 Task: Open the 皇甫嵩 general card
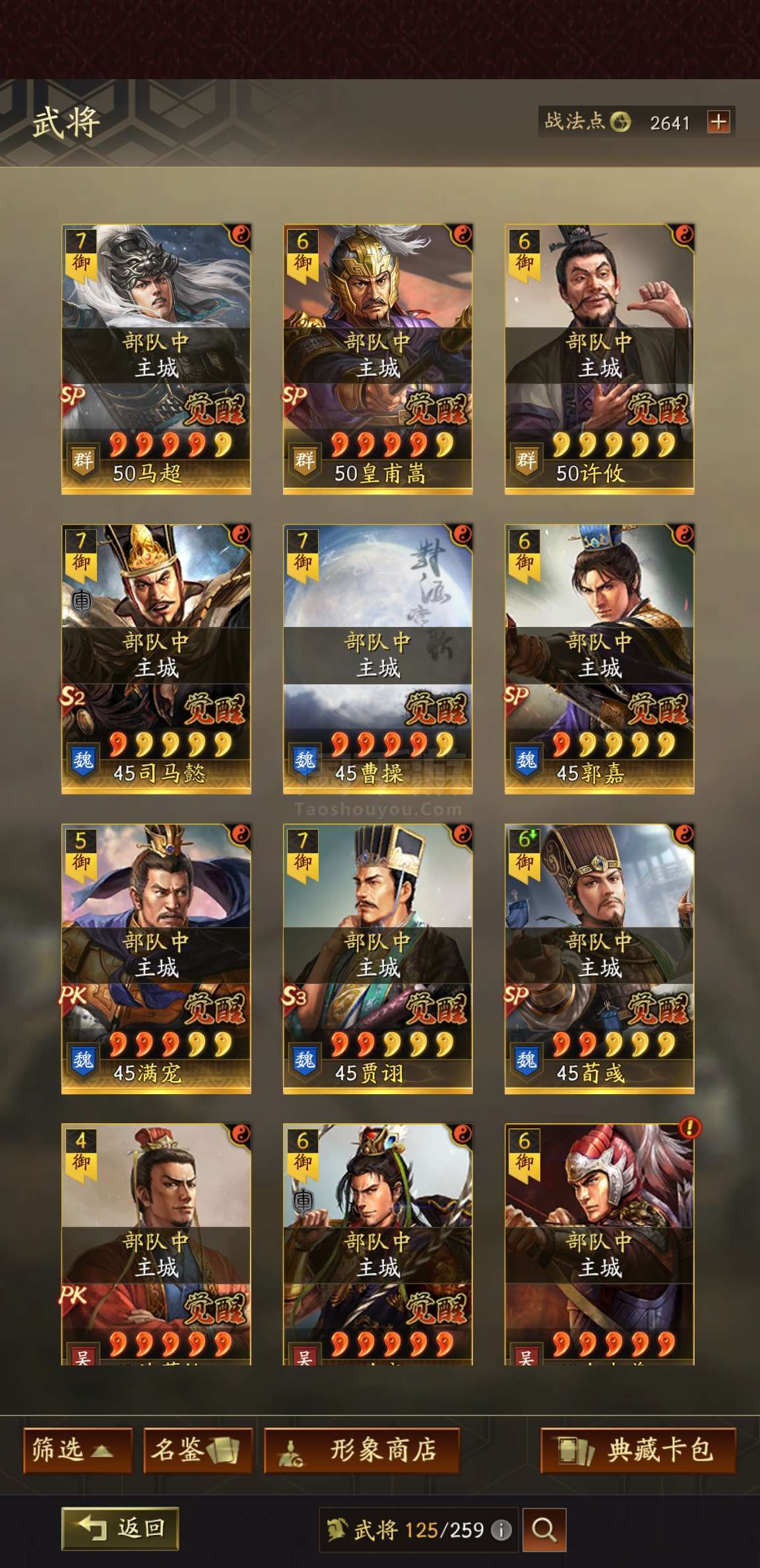(x=378, y=360)
